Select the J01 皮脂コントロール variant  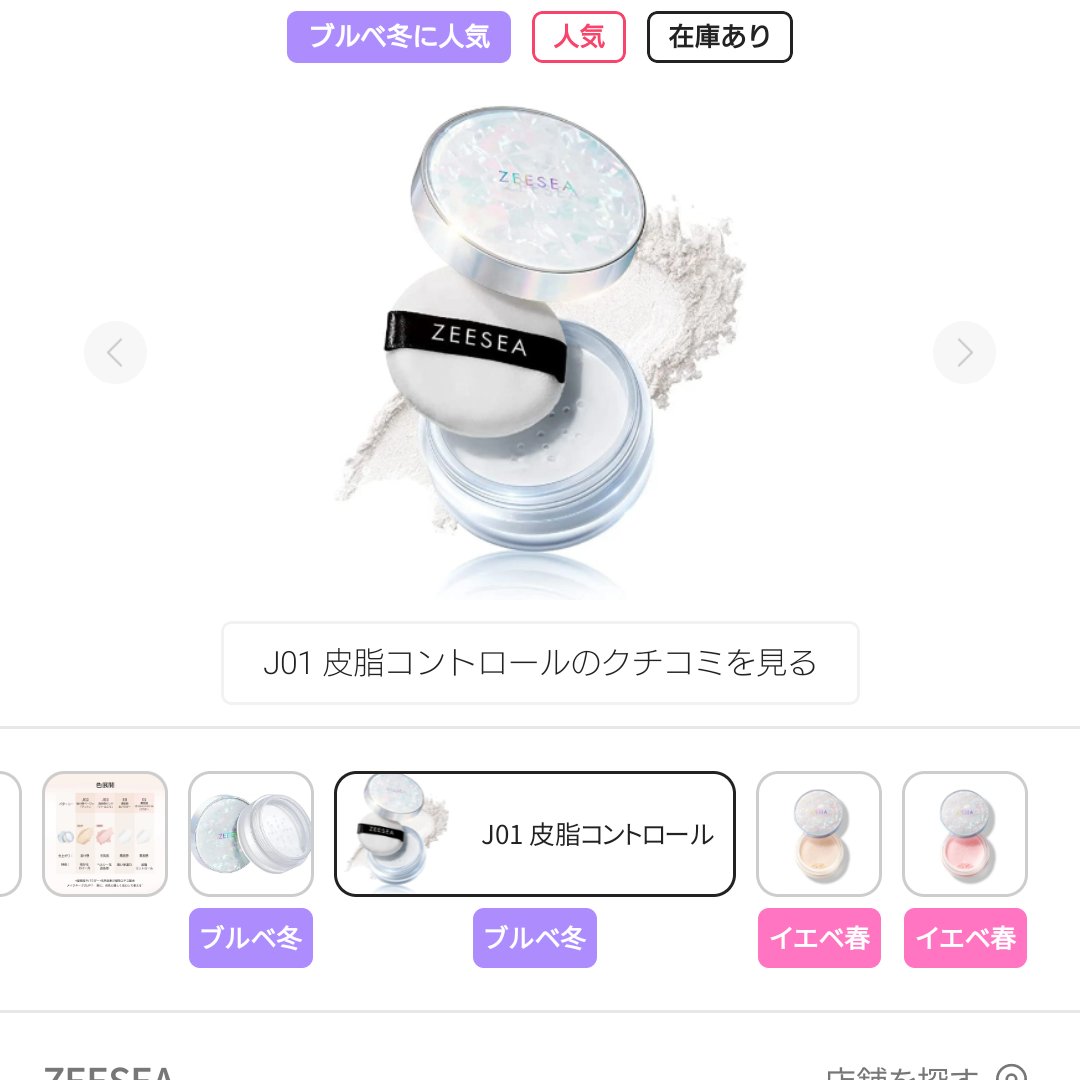tap(535, 834)
